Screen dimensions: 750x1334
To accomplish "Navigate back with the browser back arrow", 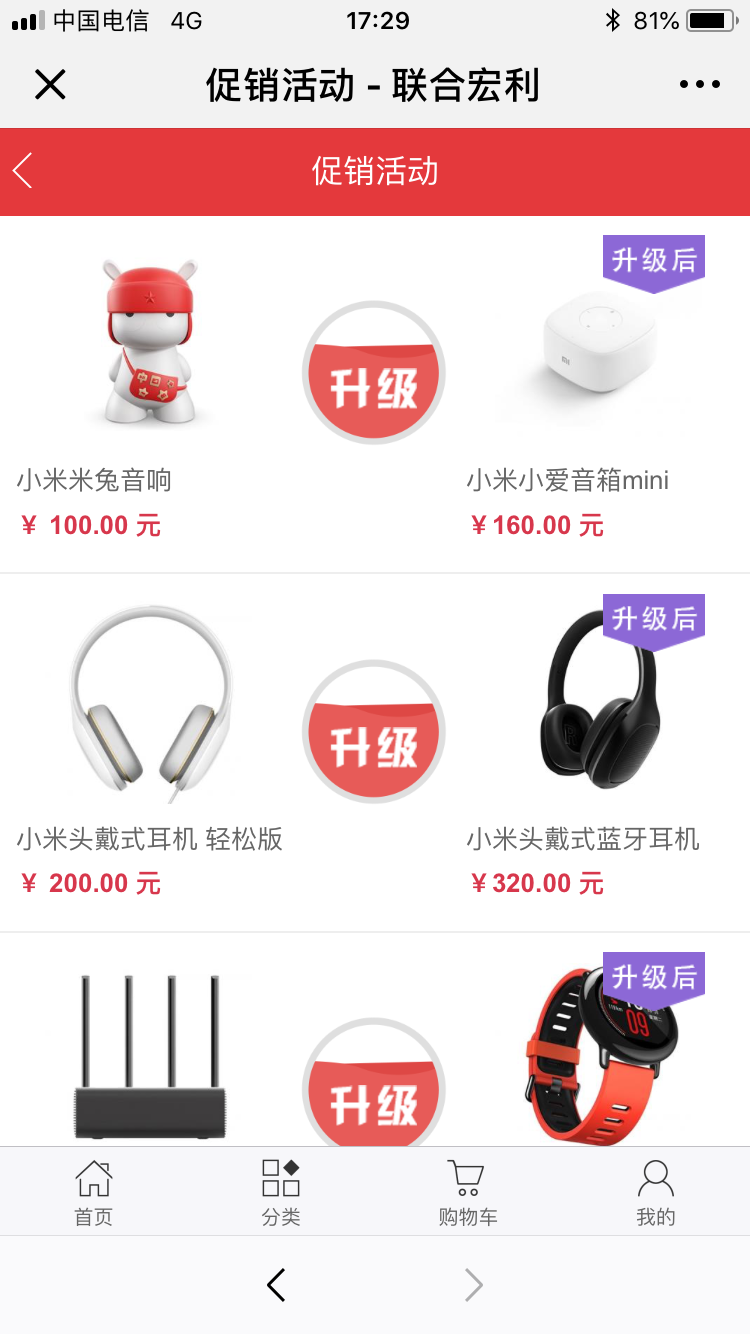I will pyautogui.click(x=277, y=1285).
